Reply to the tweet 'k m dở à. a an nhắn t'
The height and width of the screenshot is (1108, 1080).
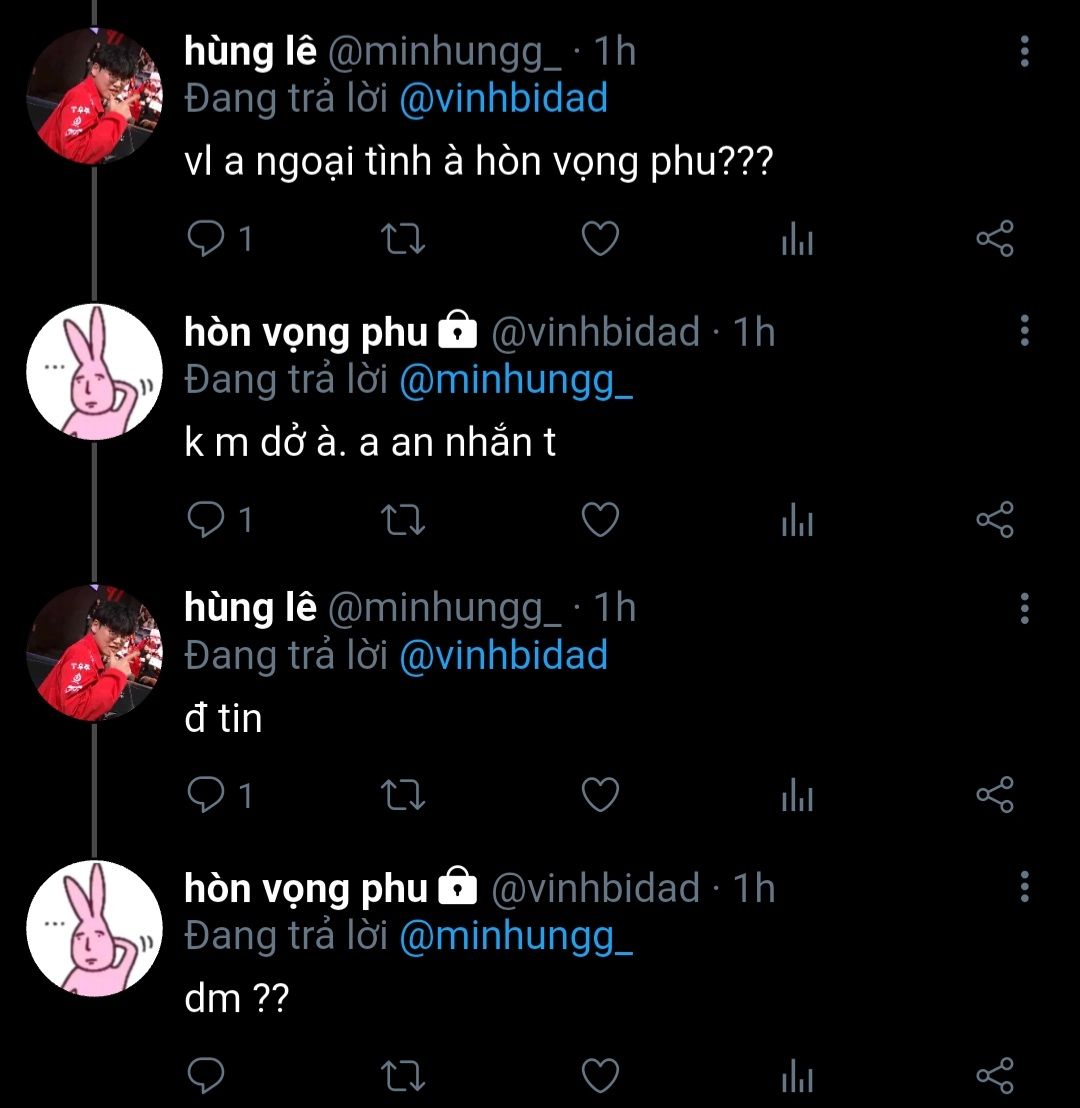coord(207,518)
